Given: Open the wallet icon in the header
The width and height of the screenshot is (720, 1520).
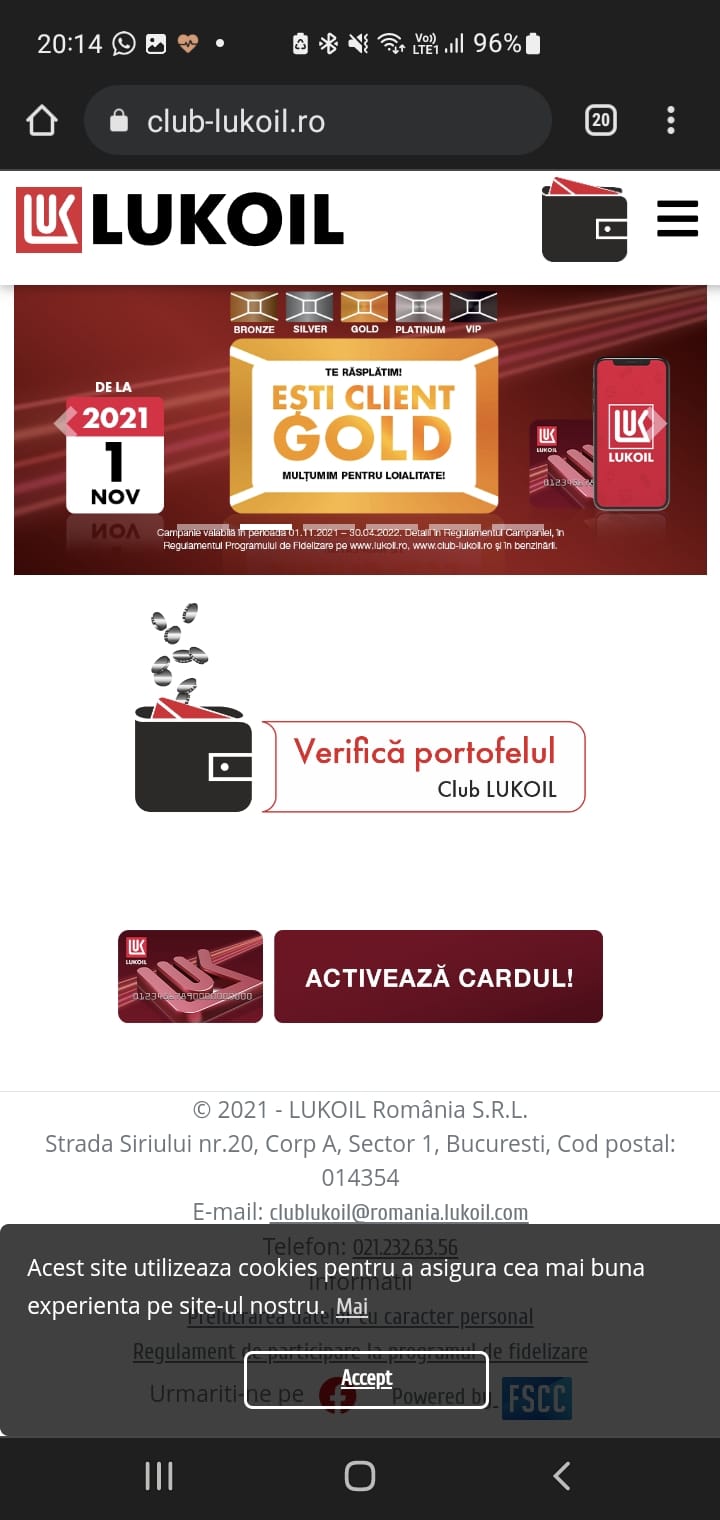Looking at the screenshot, I should pos(584,220).
